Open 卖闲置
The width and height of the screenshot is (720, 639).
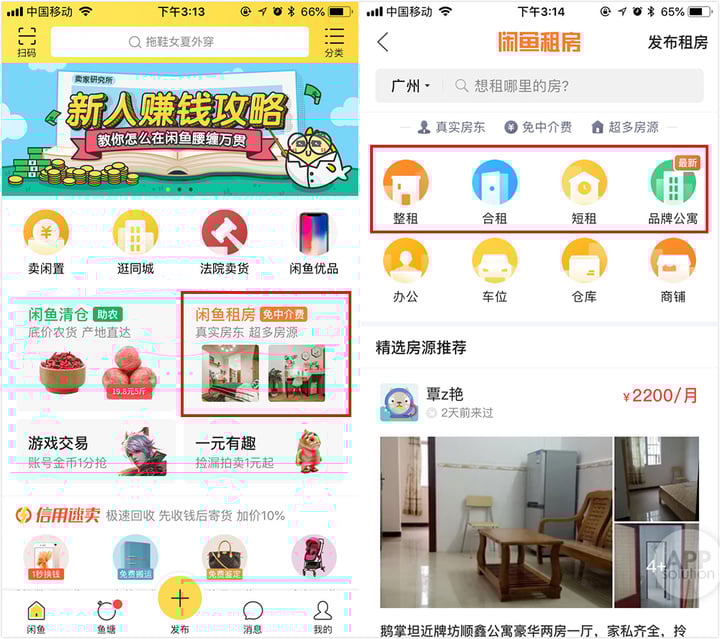pos(46,241)
